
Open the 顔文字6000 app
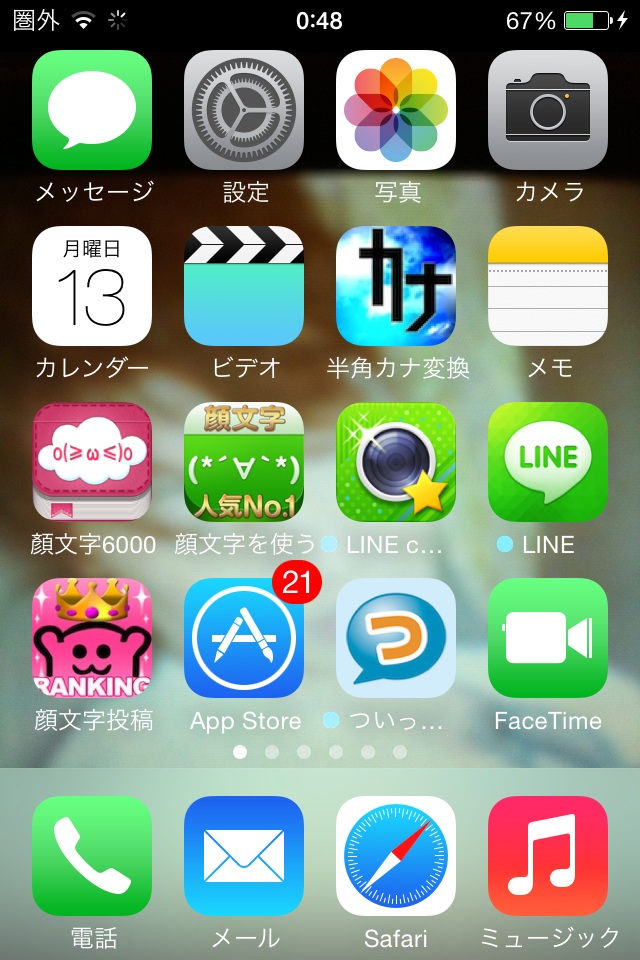pyautogui.click(x=92, y=462)
